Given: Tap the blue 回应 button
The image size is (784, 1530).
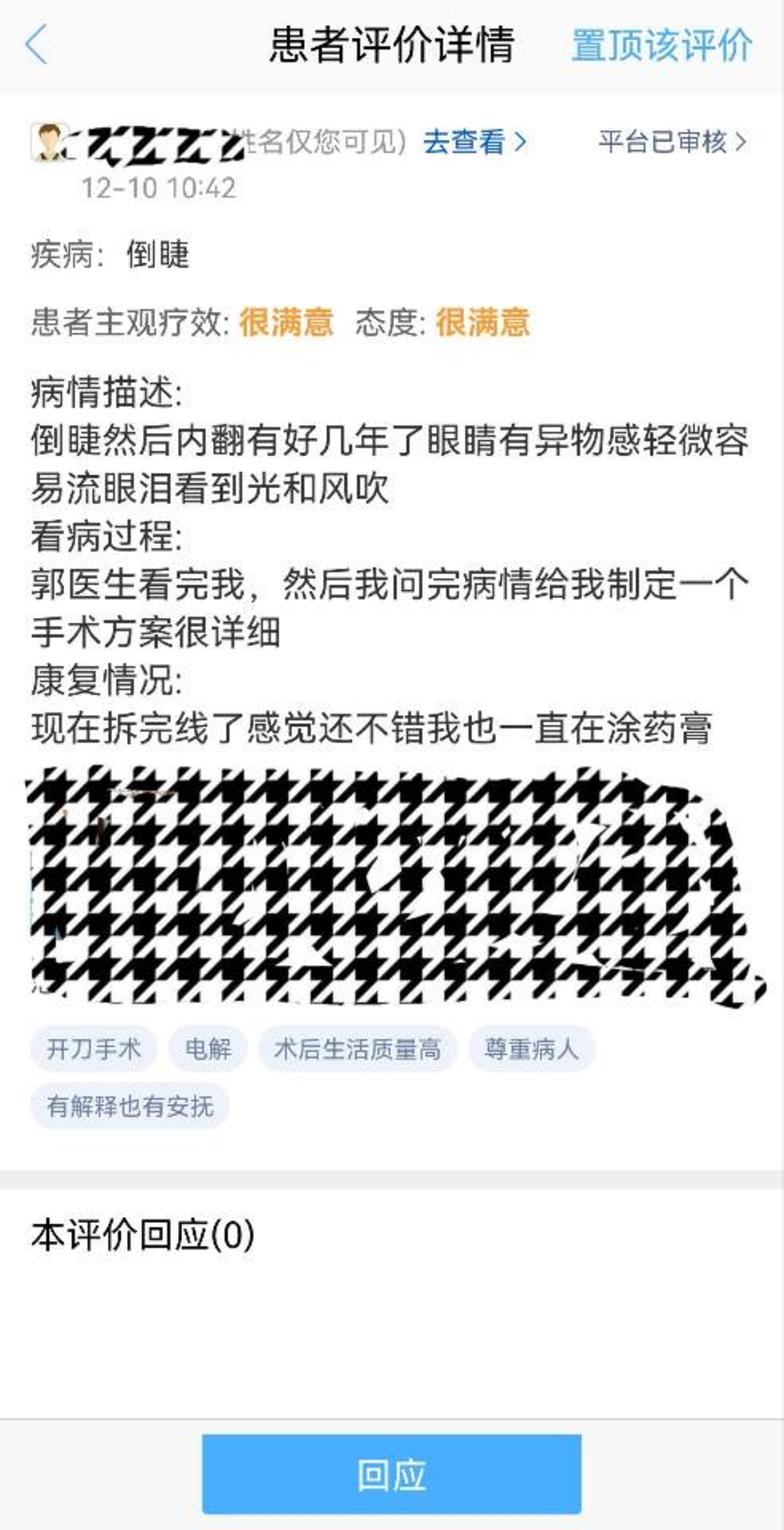Looking at the screenshot, I should click(392, 1474).
